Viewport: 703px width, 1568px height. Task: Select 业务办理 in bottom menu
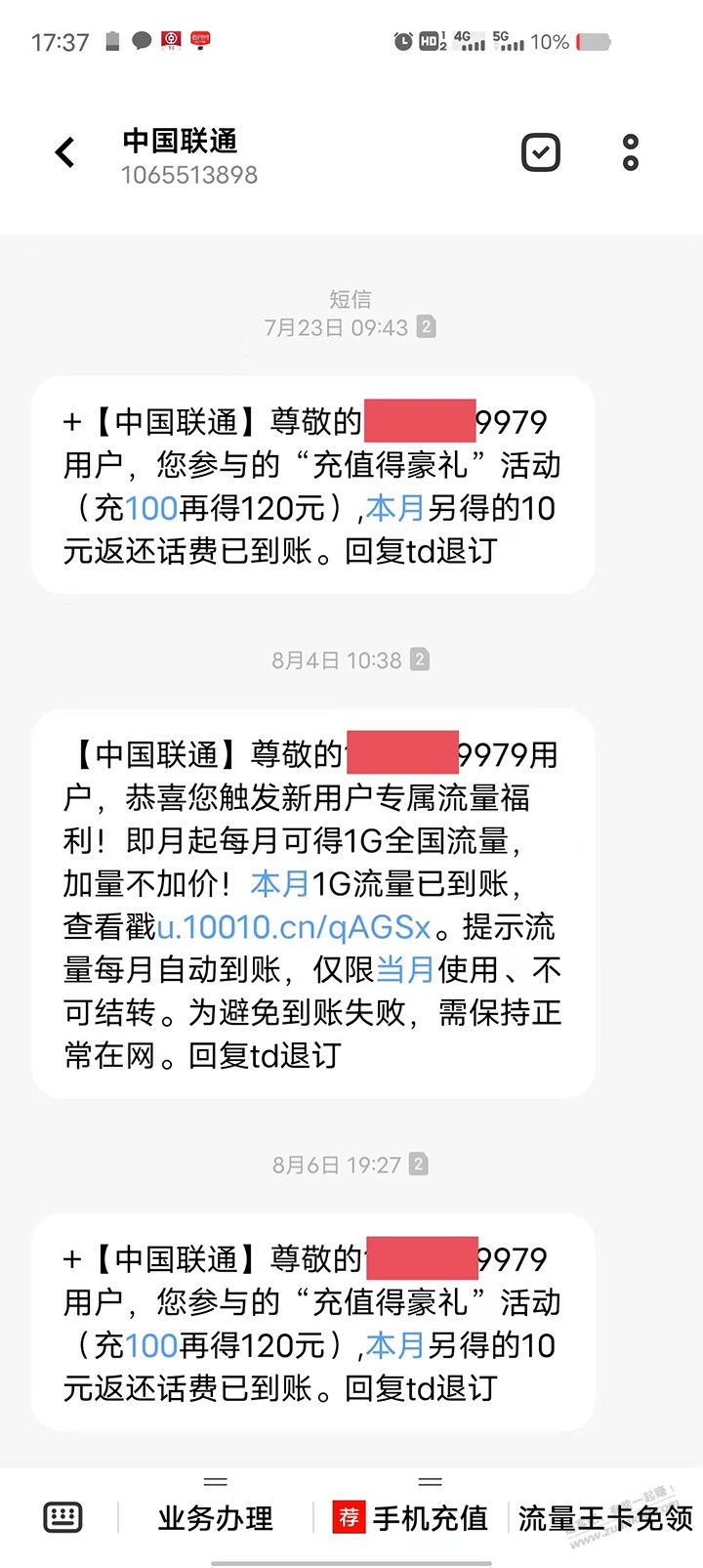[x=215, y=1519]
